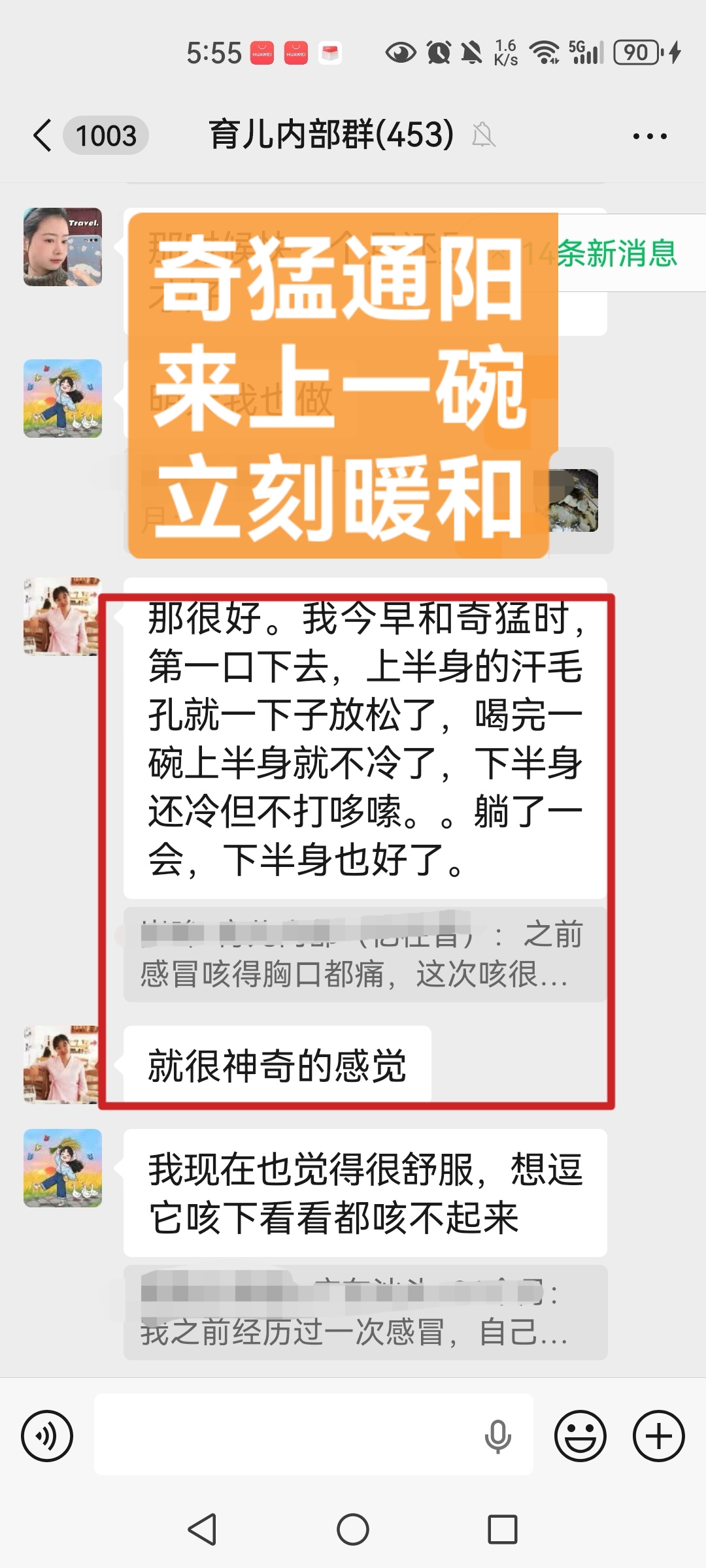View avatar profile beside 就很神奇的感觉
The width and height of the screenshot is (706, 1568).
[62, 1064]
